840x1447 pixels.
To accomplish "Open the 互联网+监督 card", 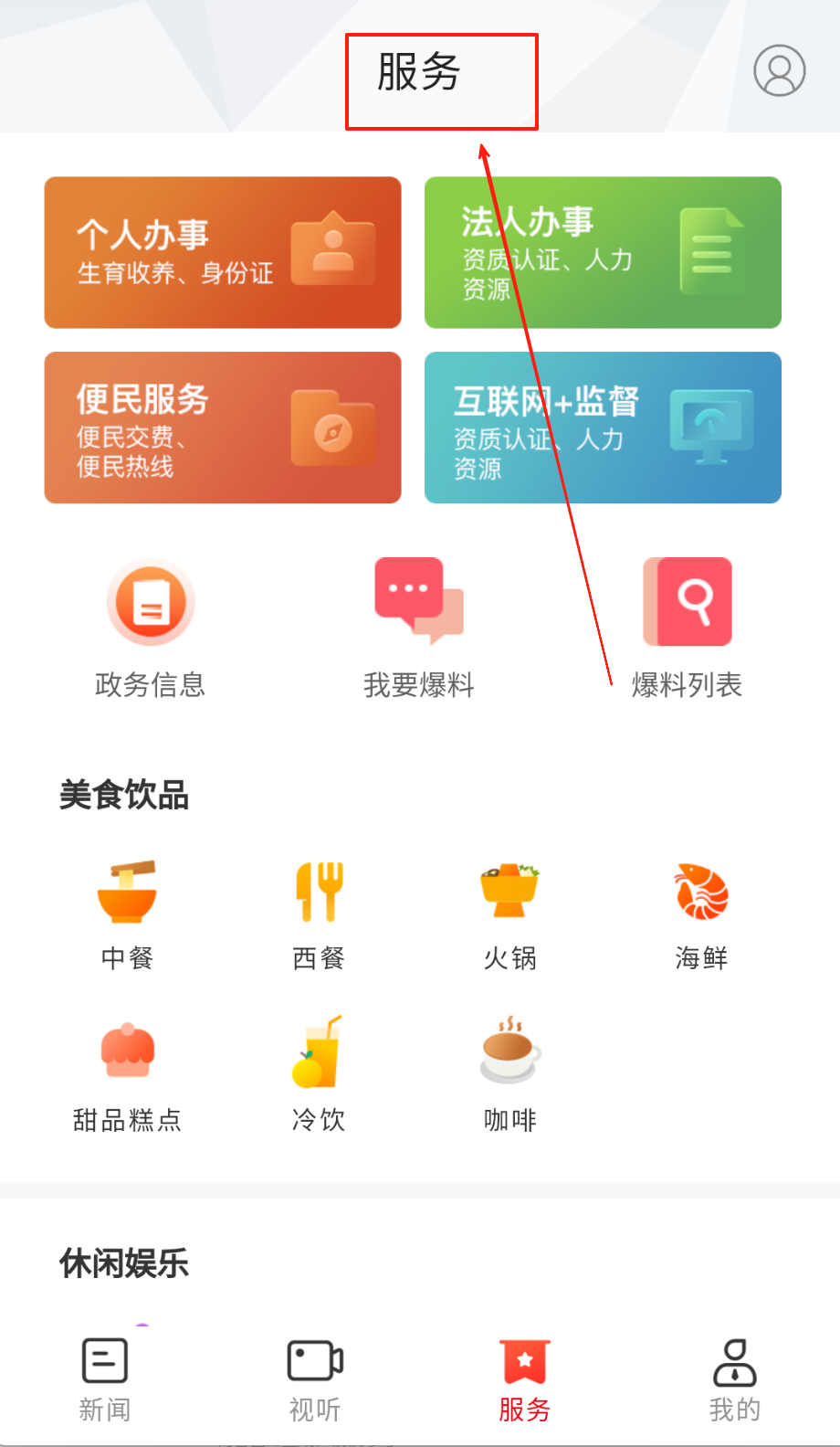I will 603,428.
